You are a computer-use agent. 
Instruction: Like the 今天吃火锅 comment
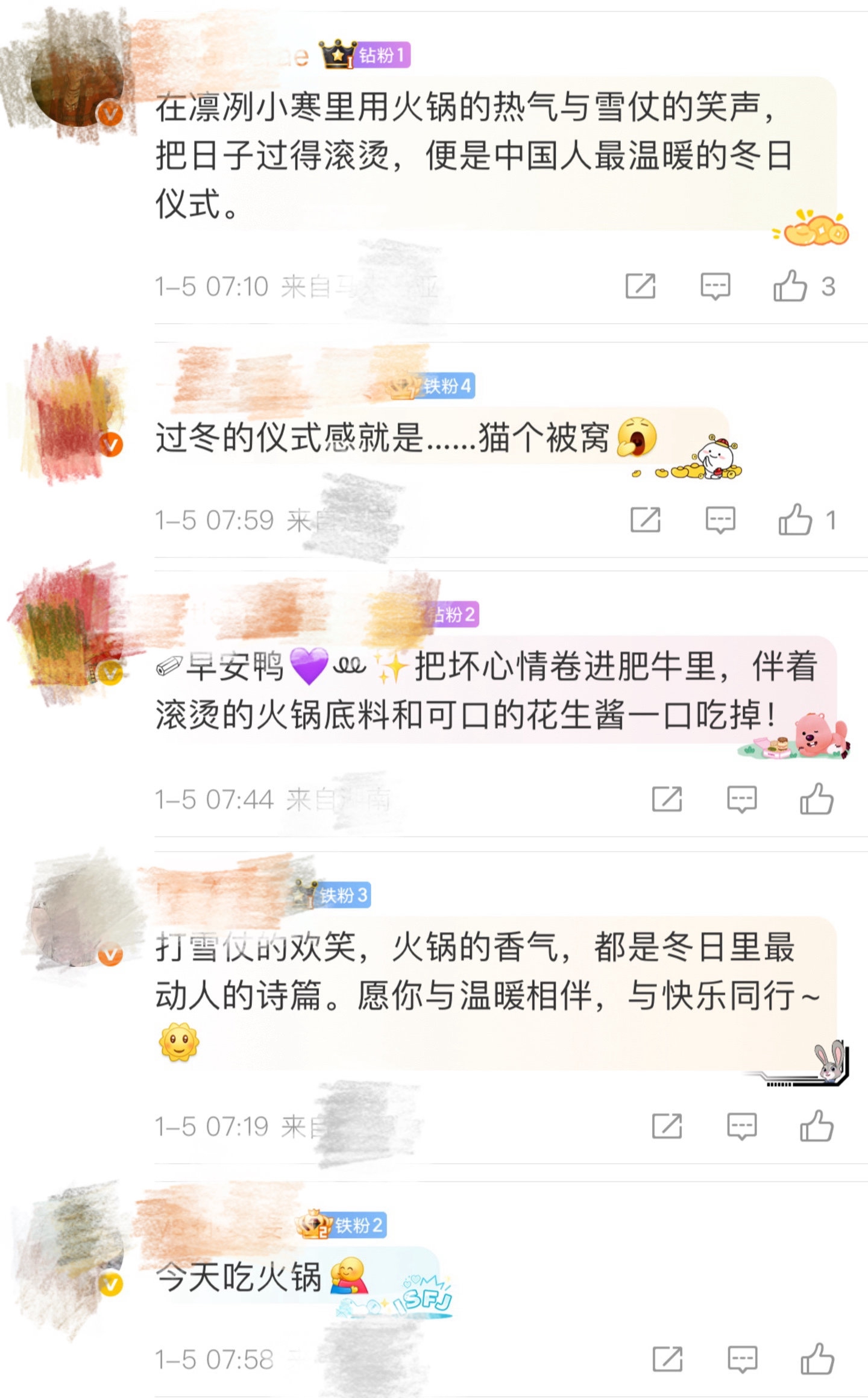(x=817, y=1359)
